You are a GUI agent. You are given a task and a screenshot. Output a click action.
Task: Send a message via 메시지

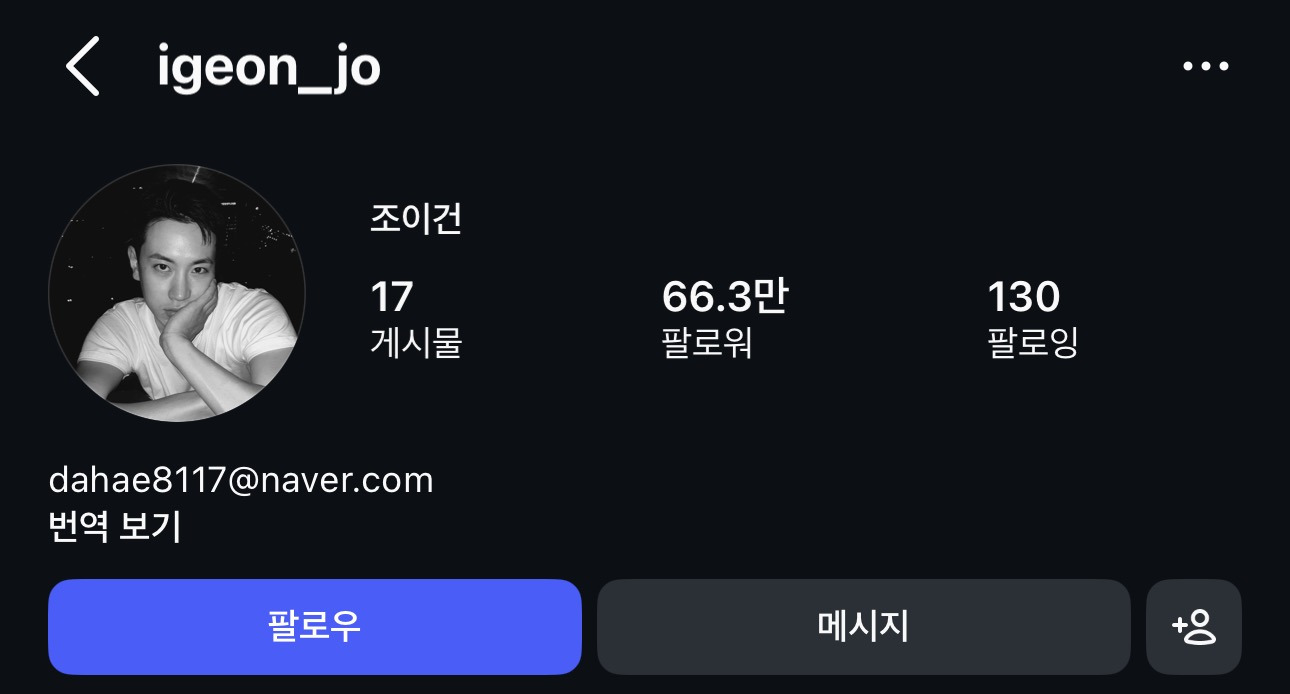[x=864, y=627]
